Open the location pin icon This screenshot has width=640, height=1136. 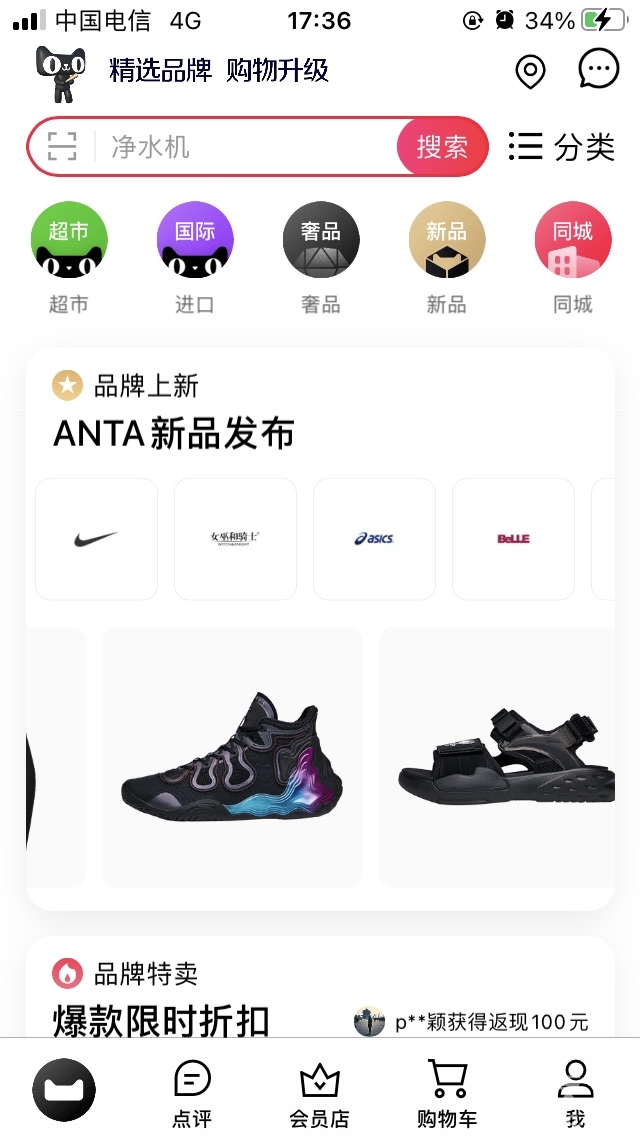(x=530, y=71)
